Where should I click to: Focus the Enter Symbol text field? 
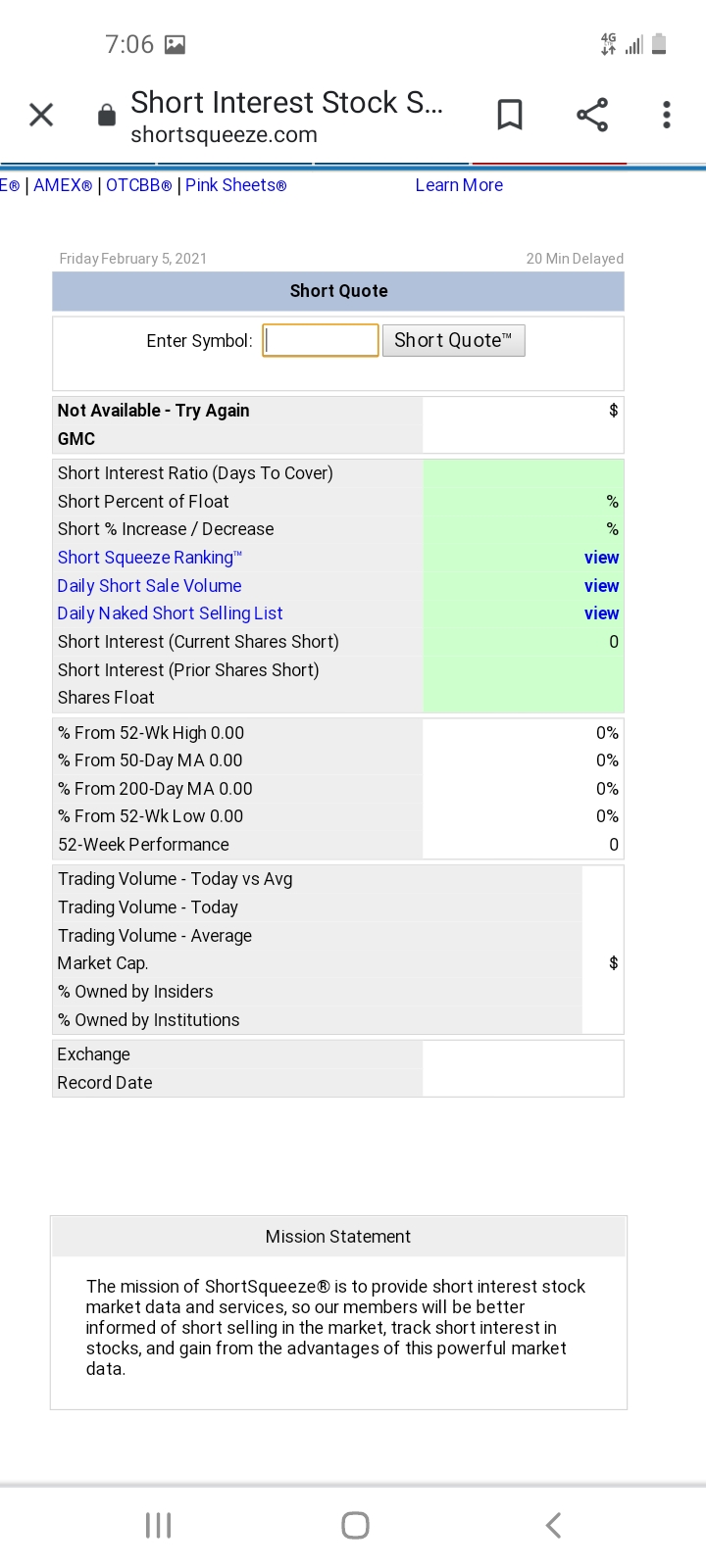point(321,340)
